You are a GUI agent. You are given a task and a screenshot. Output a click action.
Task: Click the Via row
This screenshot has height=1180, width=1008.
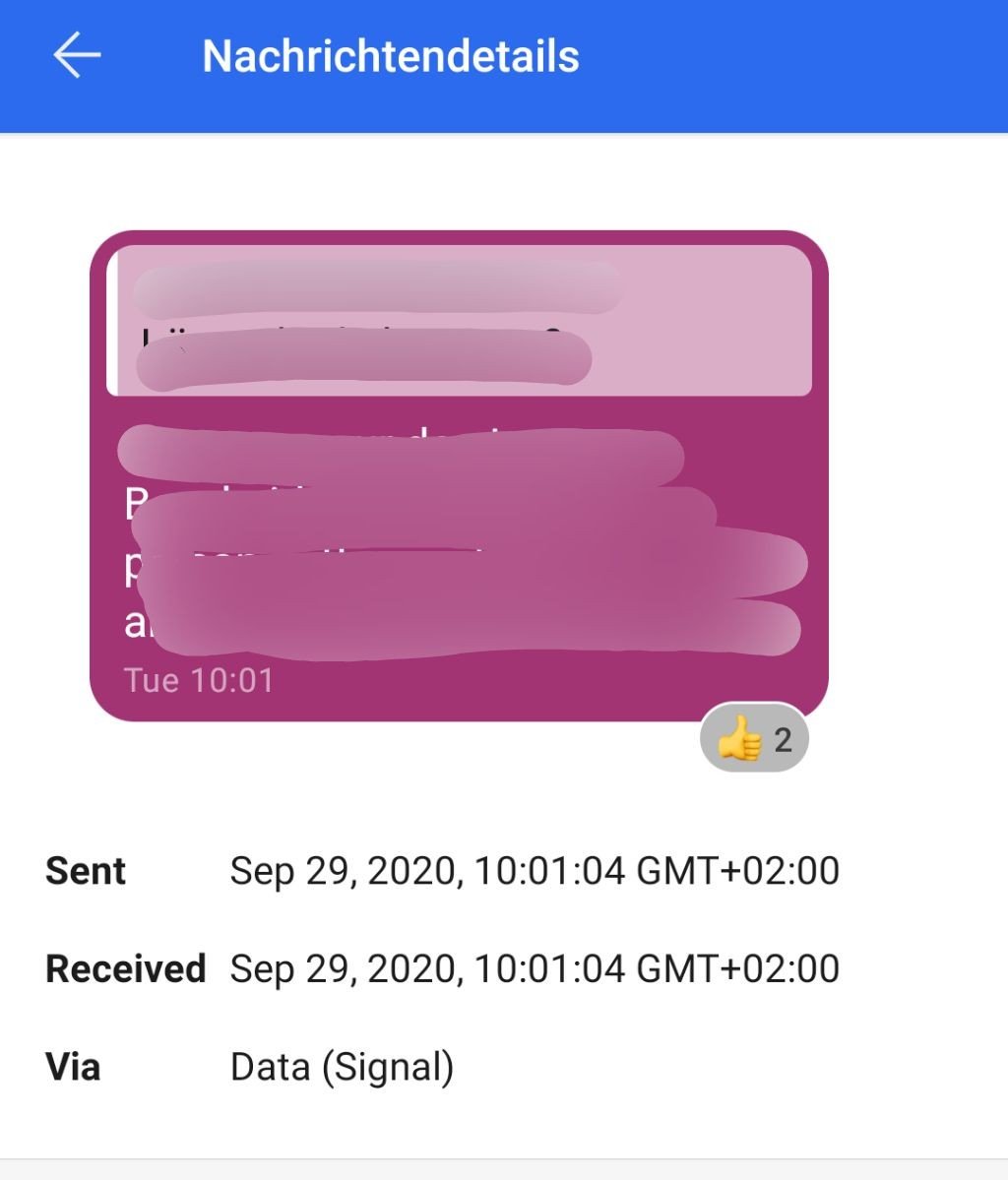pos(295,1066)
